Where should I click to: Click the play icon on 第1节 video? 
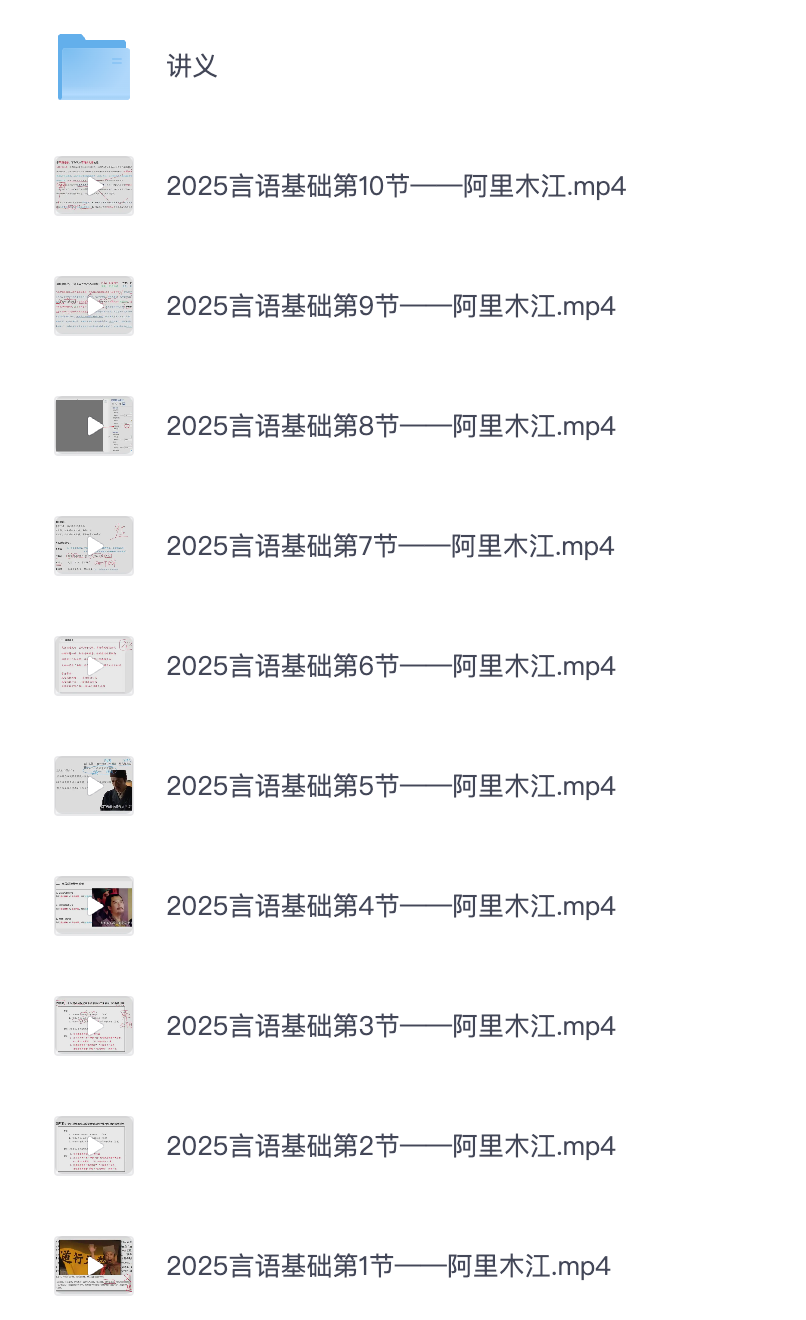coord(94,1266)
